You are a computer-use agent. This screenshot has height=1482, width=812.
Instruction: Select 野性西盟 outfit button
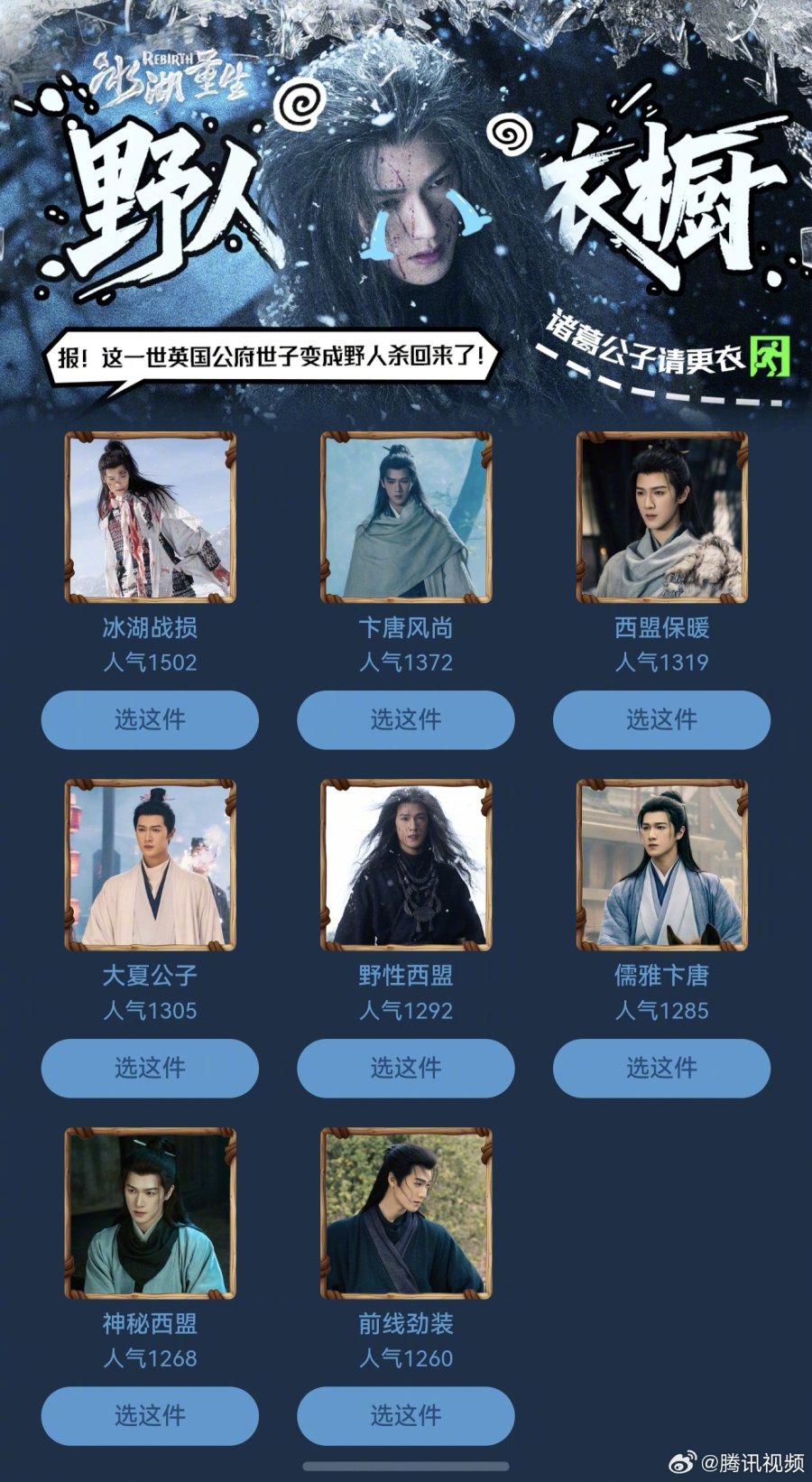pyautogui.click(x=405, y=1068)
